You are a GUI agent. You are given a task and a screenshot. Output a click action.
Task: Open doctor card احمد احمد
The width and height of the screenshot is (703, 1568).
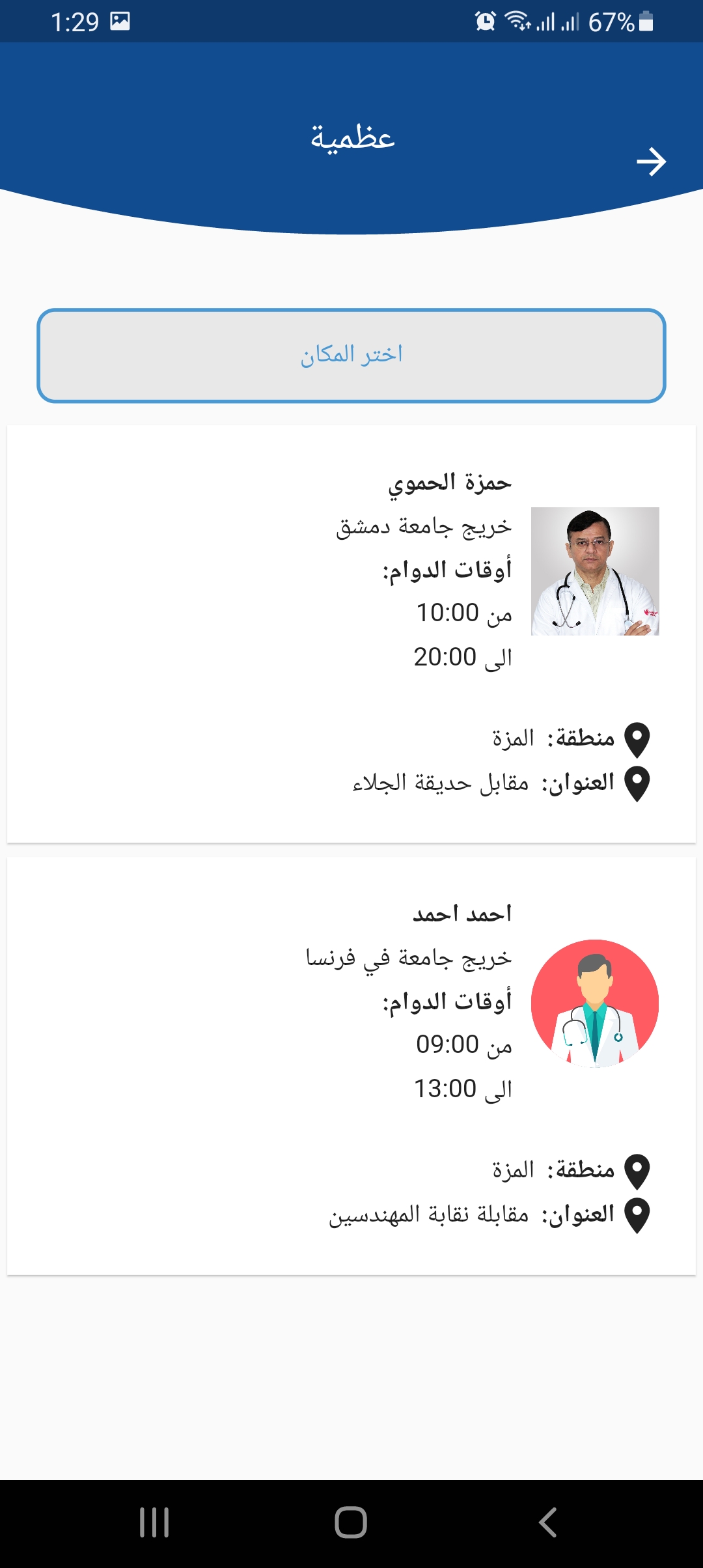(x=351, y=1066)
